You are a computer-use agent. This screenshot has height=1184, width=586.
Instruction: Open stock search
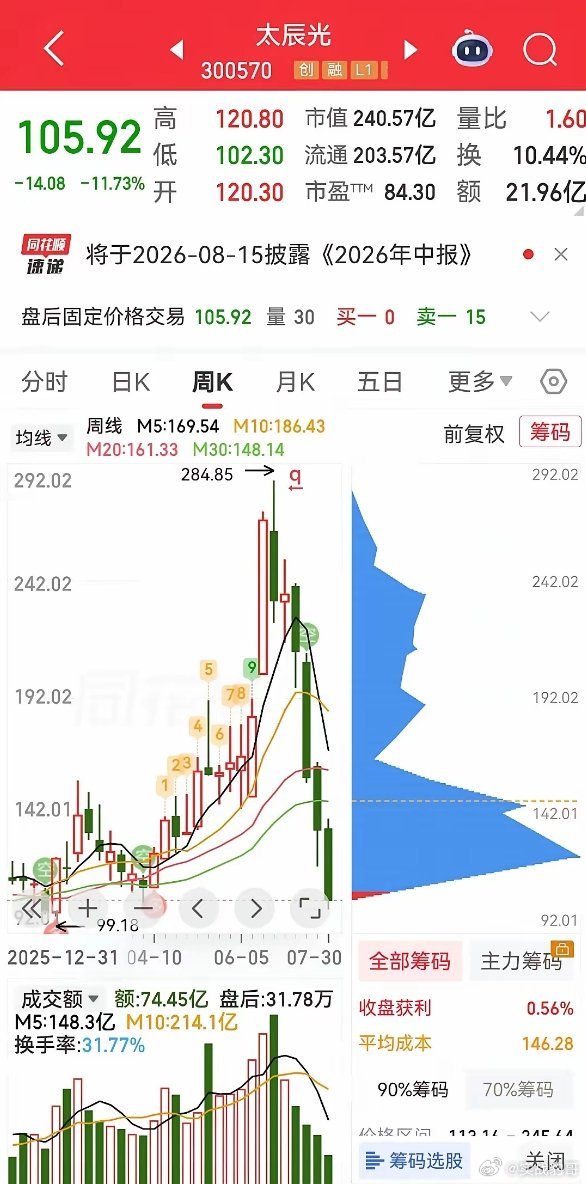[539, 50]
